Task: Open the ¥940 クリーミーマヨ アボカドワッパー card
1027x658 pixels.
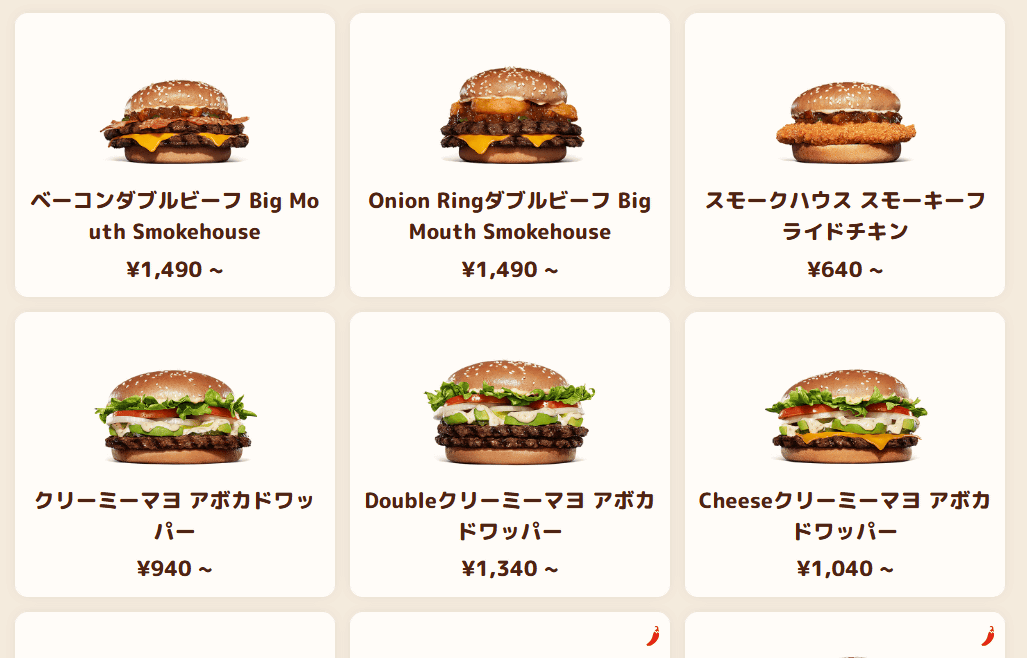Action: click(x=175, y=455)
